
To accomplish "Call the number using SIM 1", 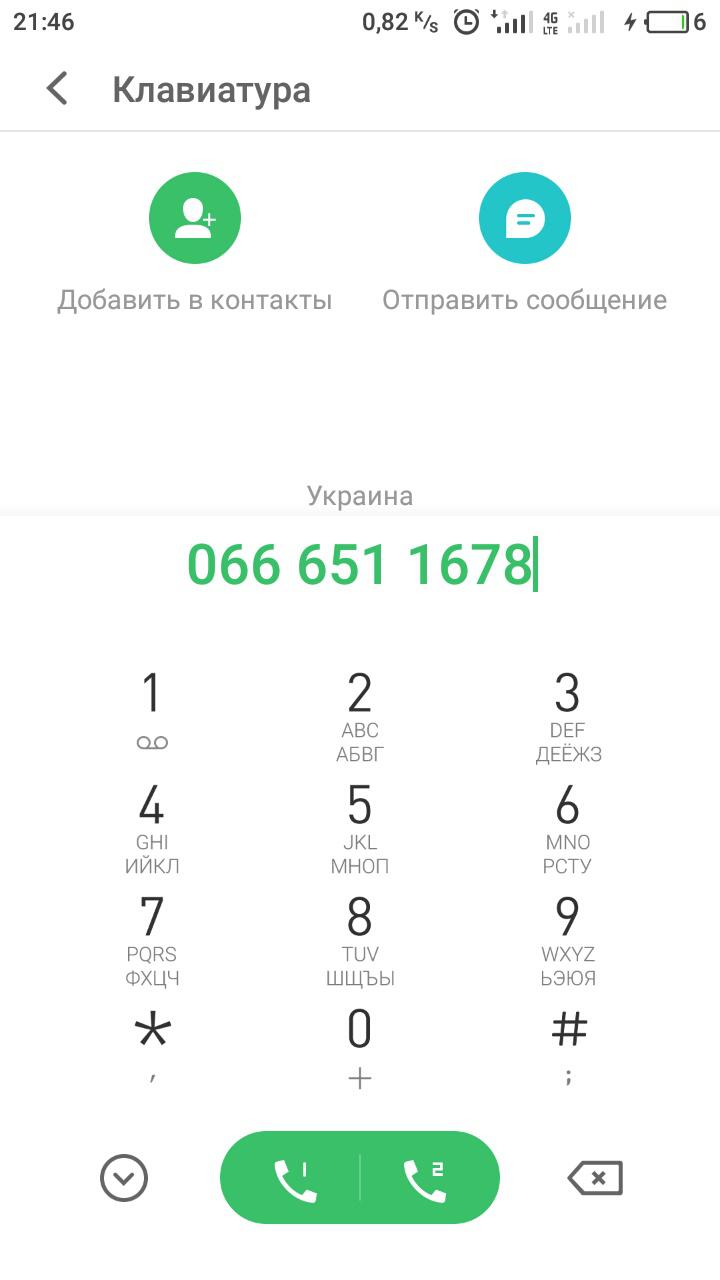I will 294,1178.
